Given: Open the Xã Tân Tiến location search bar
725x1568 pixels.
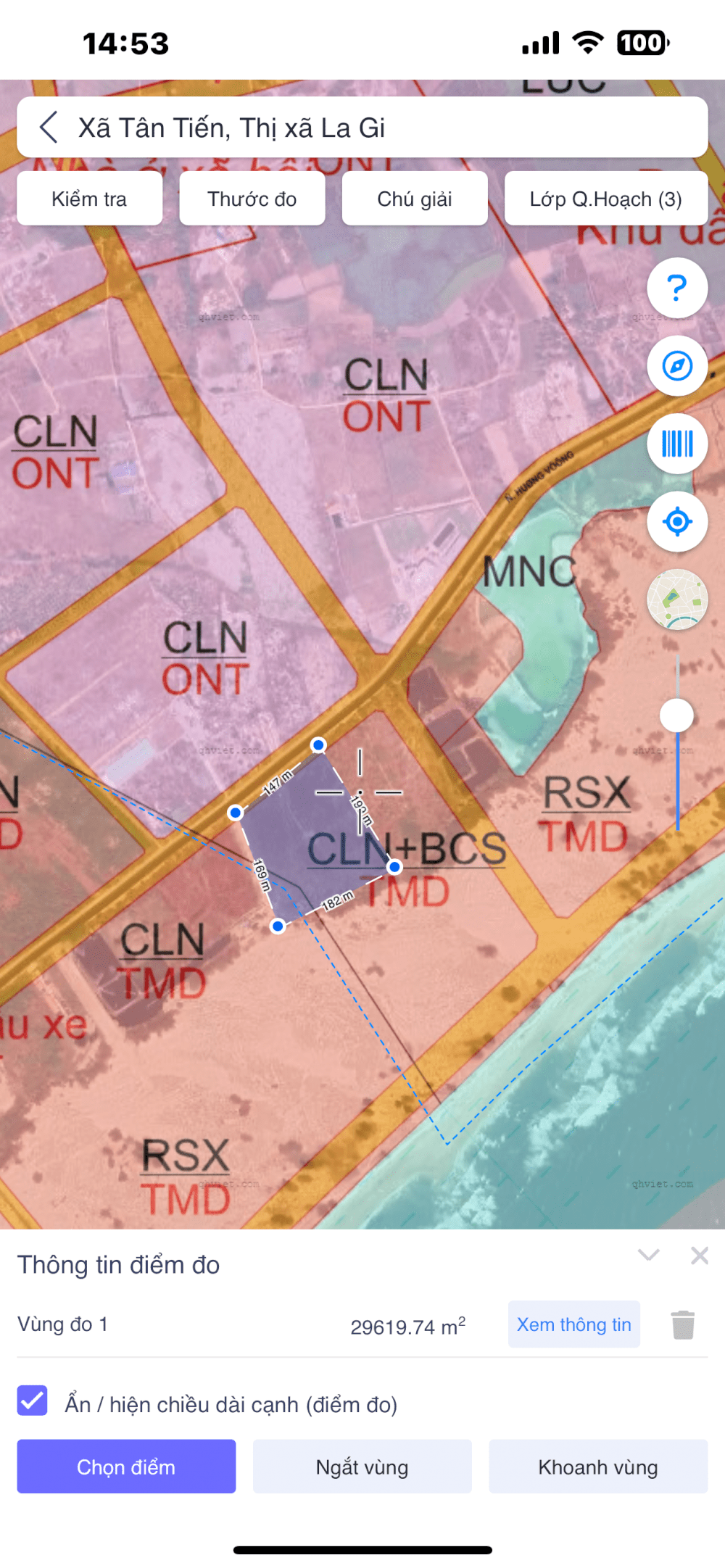Looking at the screenshot, I should click(x=362, y=128).
